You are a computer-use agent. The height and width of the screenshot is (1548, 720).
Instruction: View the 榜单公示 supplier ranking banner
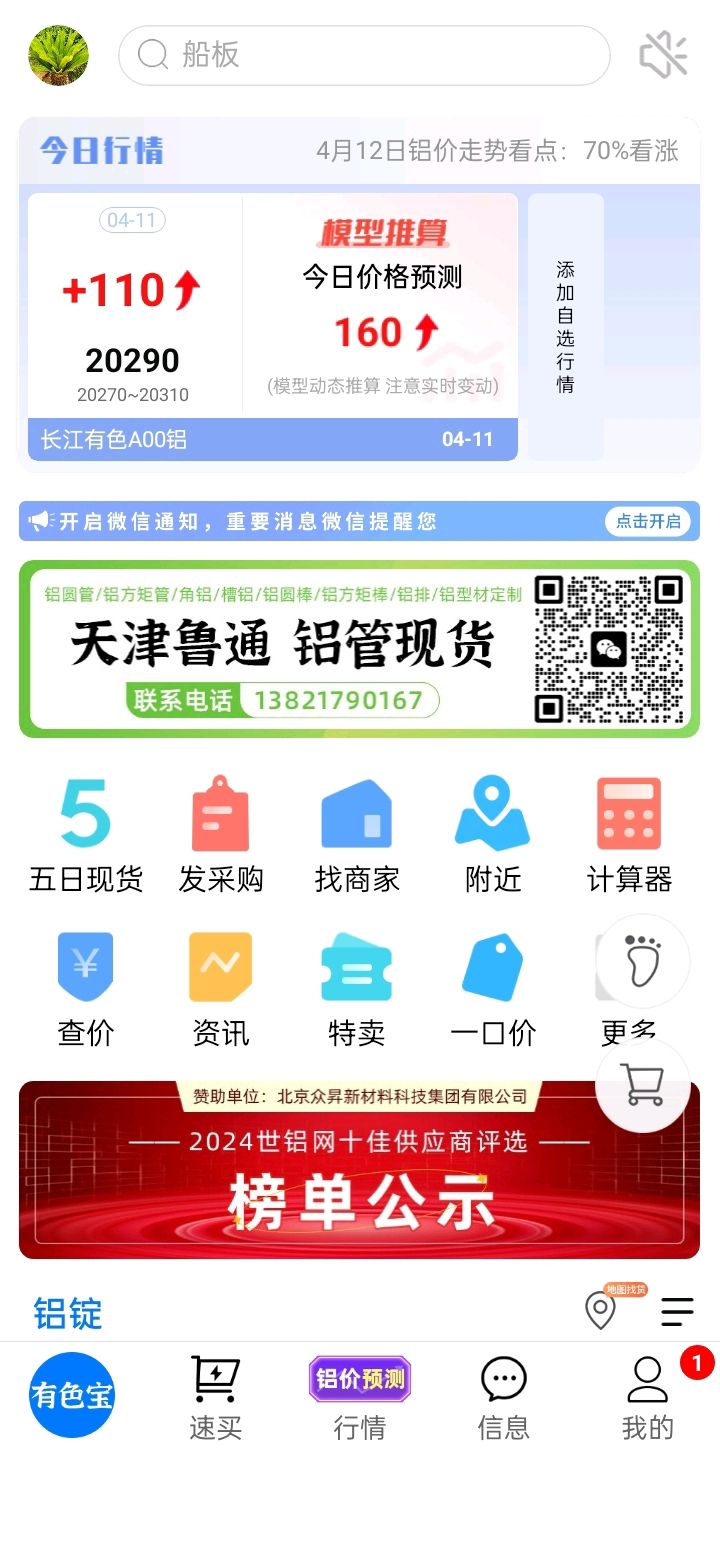pyautogui.click(x=360, y=1170)
